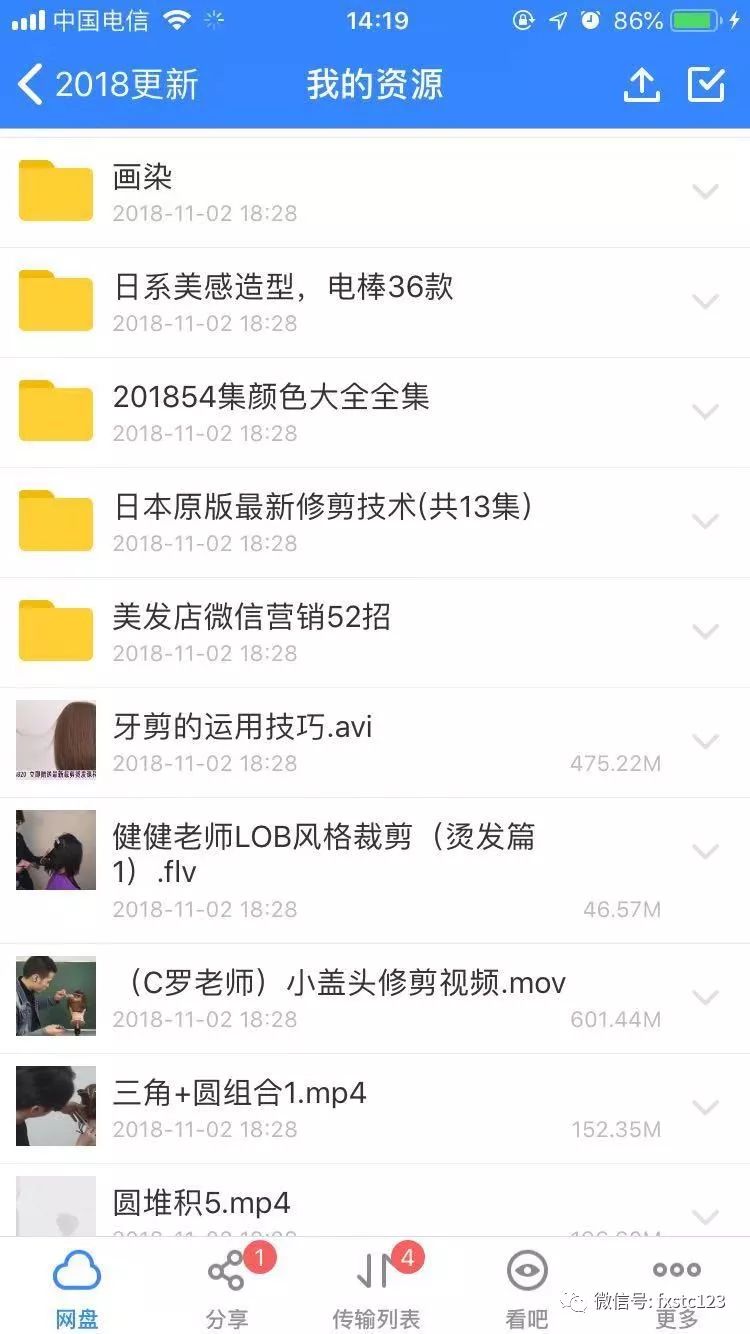Open the 传输列表 transfer list icon

[374, 1270]
